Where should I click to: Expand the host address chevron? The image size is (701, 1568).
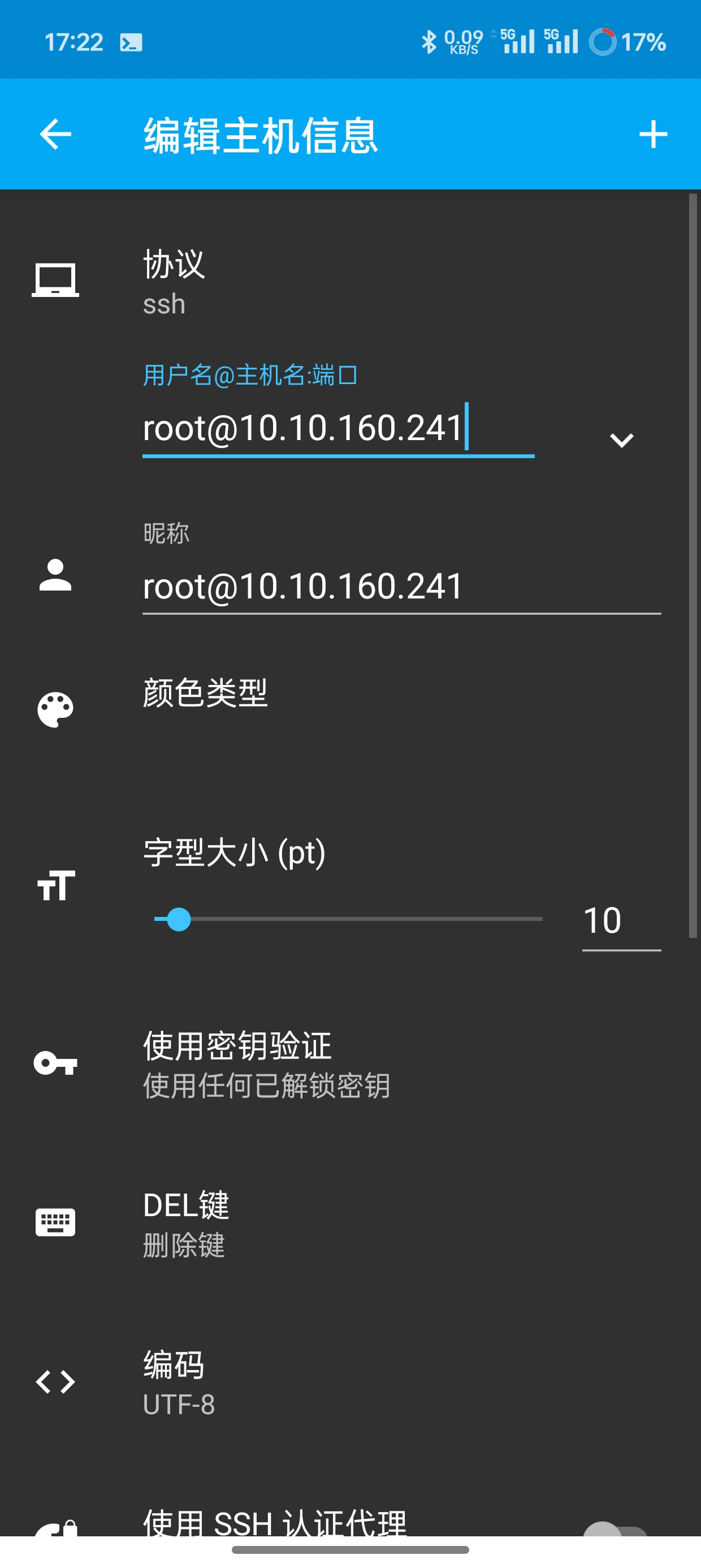[x=621, y=440]
